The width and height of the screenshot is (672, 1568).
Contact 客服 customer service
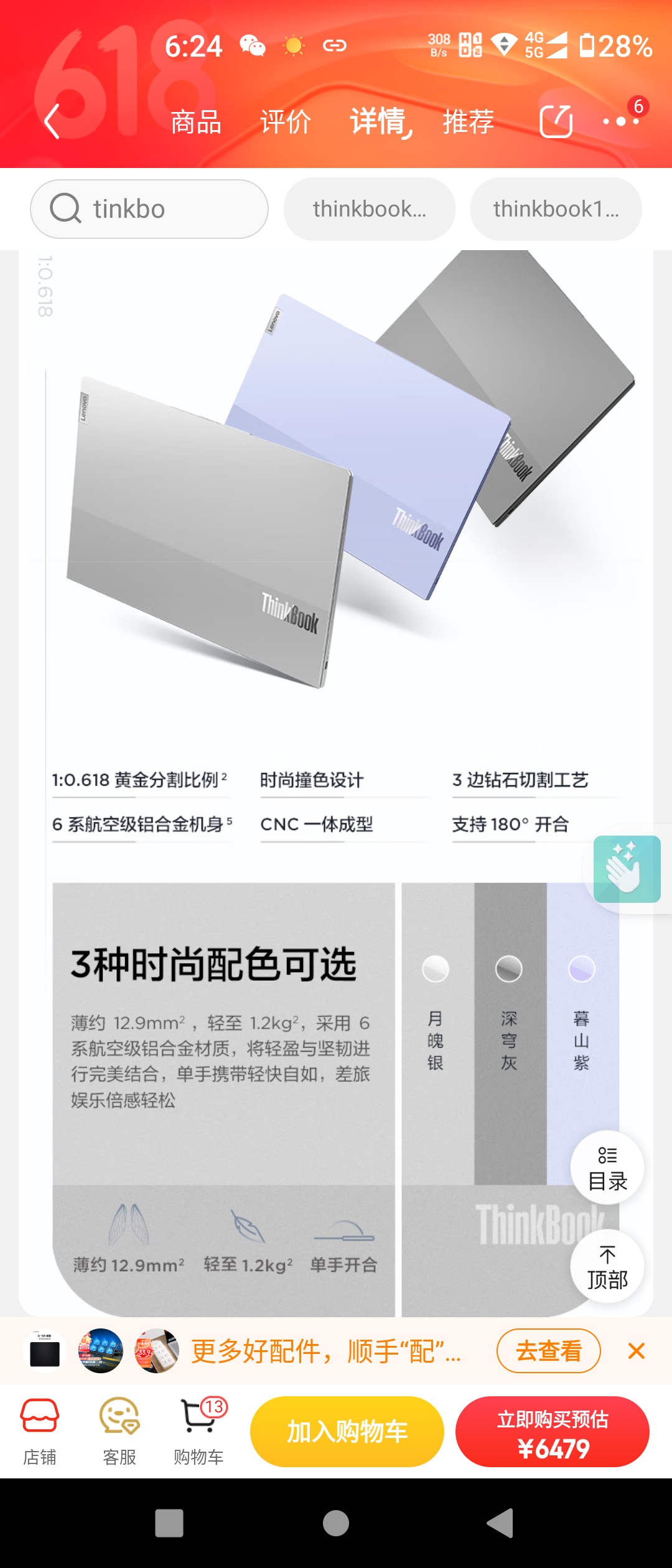tap(119, 1431)
